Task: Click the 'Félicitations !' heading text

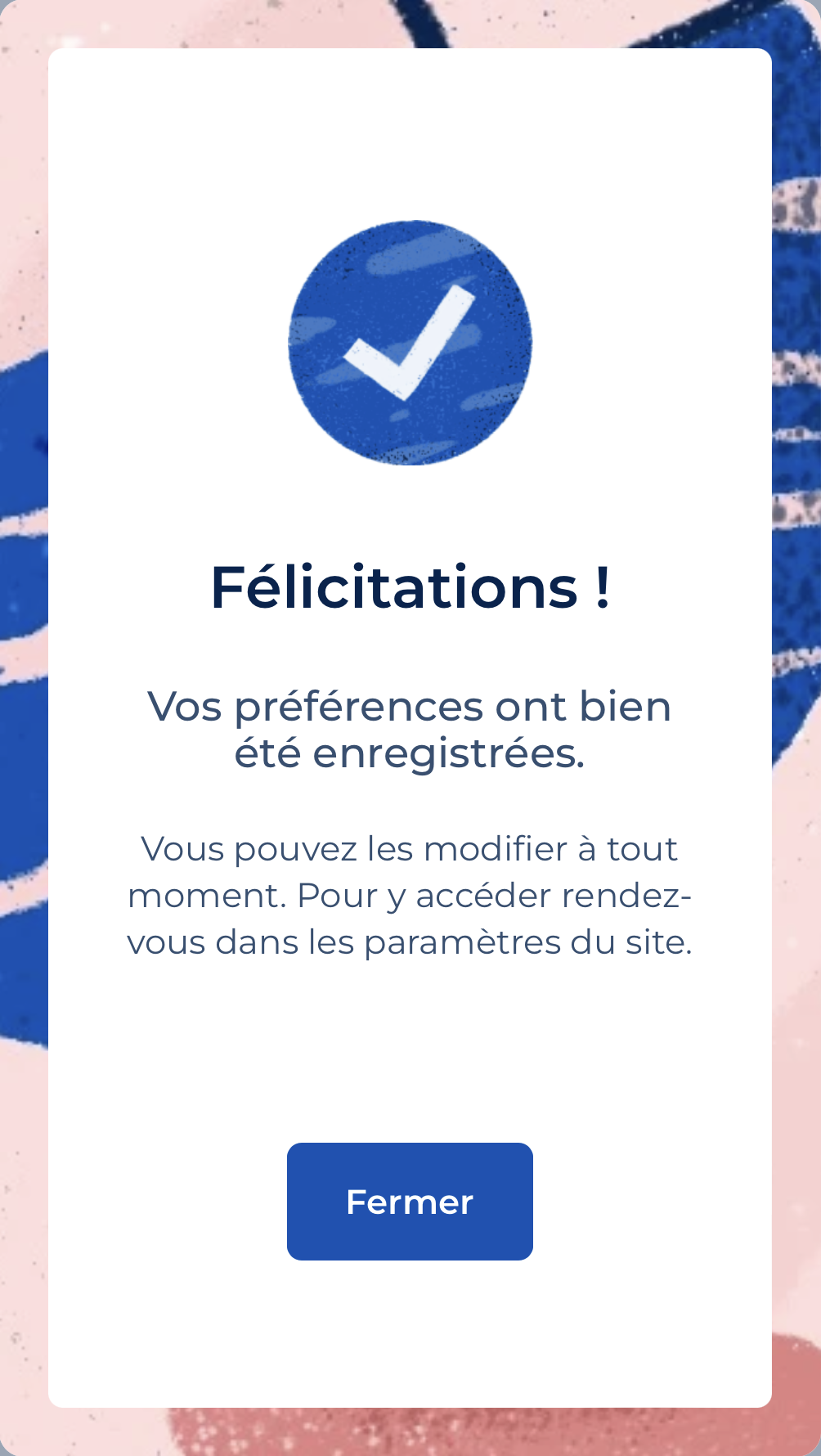Action: [410, 587]
